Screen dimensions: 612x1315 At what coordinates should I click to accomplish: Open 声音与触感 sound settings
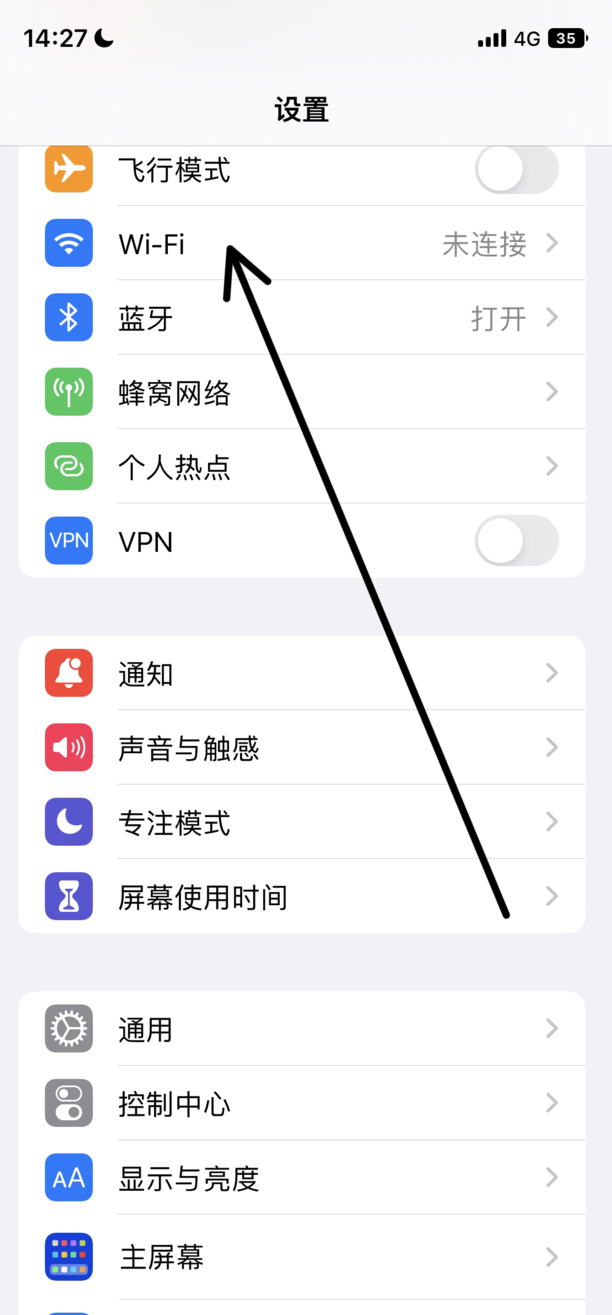(x=300, y=748)
